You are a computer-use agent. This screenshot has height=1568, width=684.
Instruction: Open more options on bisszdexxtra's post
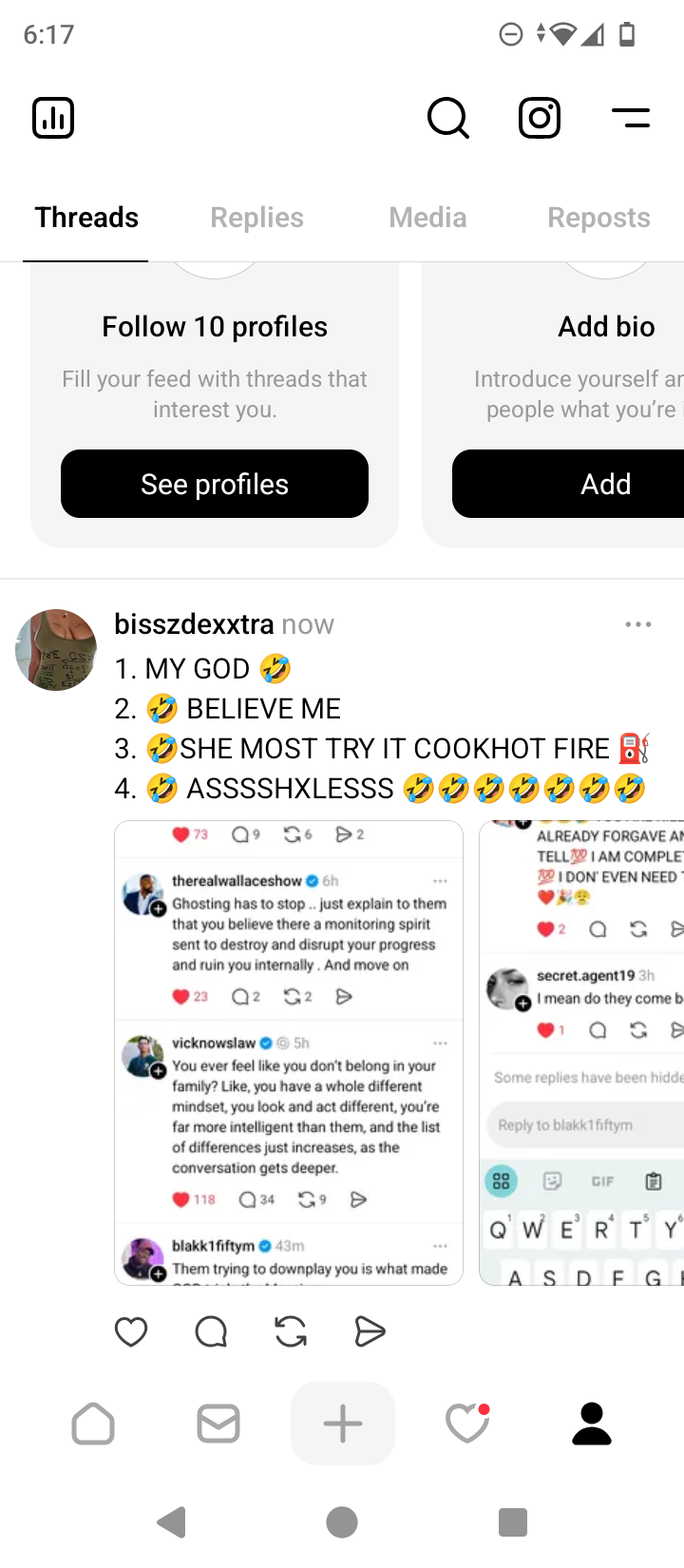click(638, 624)
